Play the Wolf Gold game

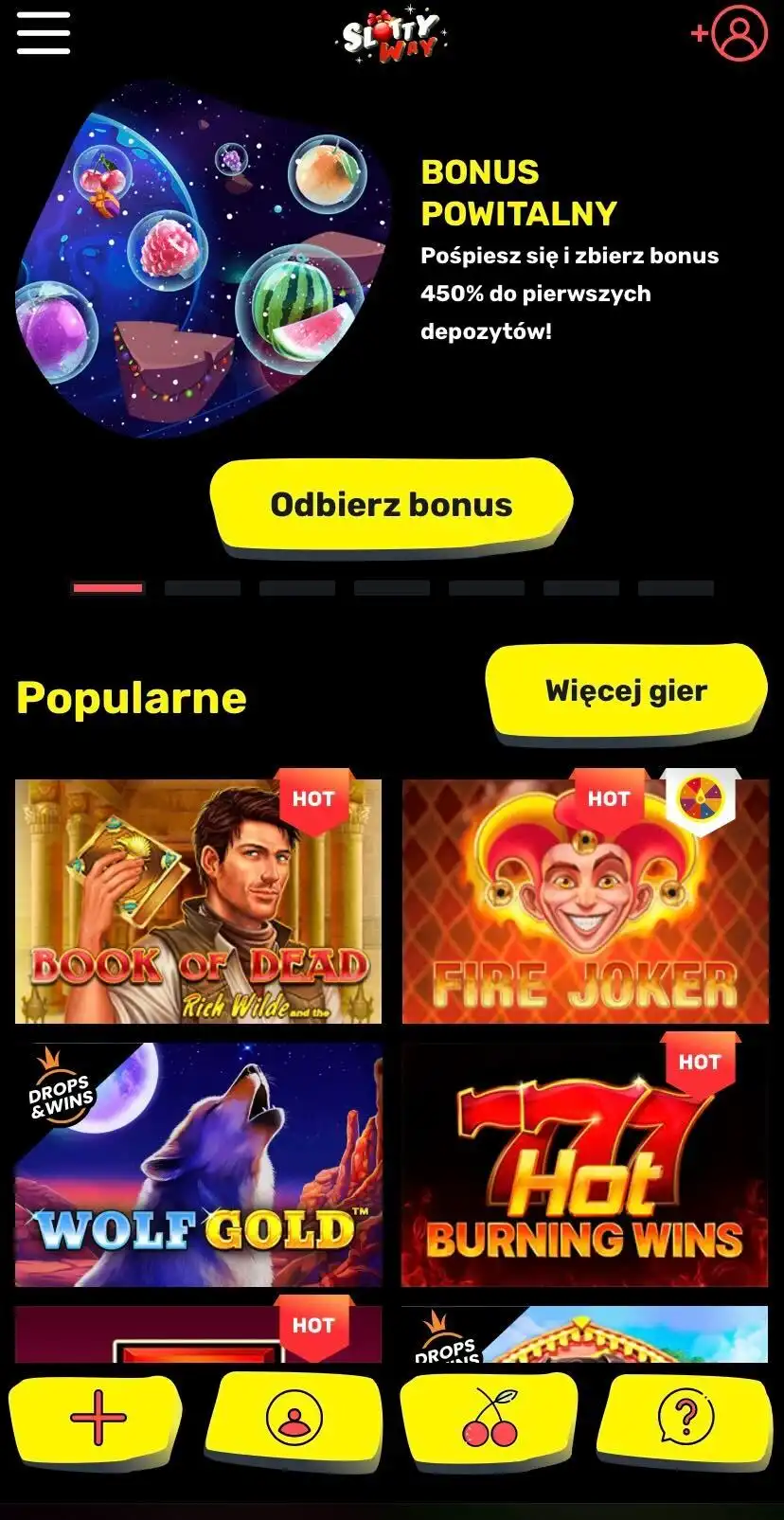click(x=198, y=1165)
